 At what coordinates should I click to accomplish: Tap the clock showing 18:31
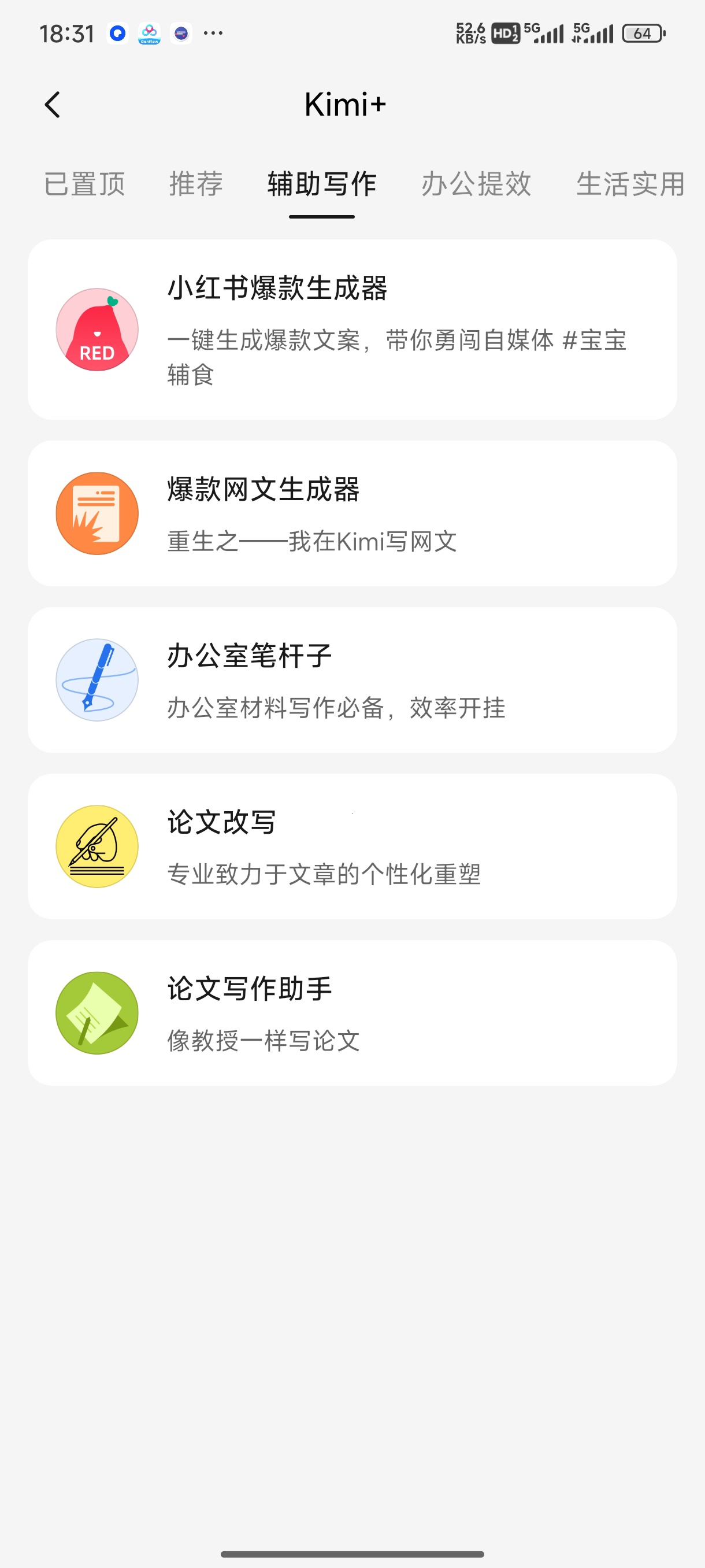[x=68, y=34]
